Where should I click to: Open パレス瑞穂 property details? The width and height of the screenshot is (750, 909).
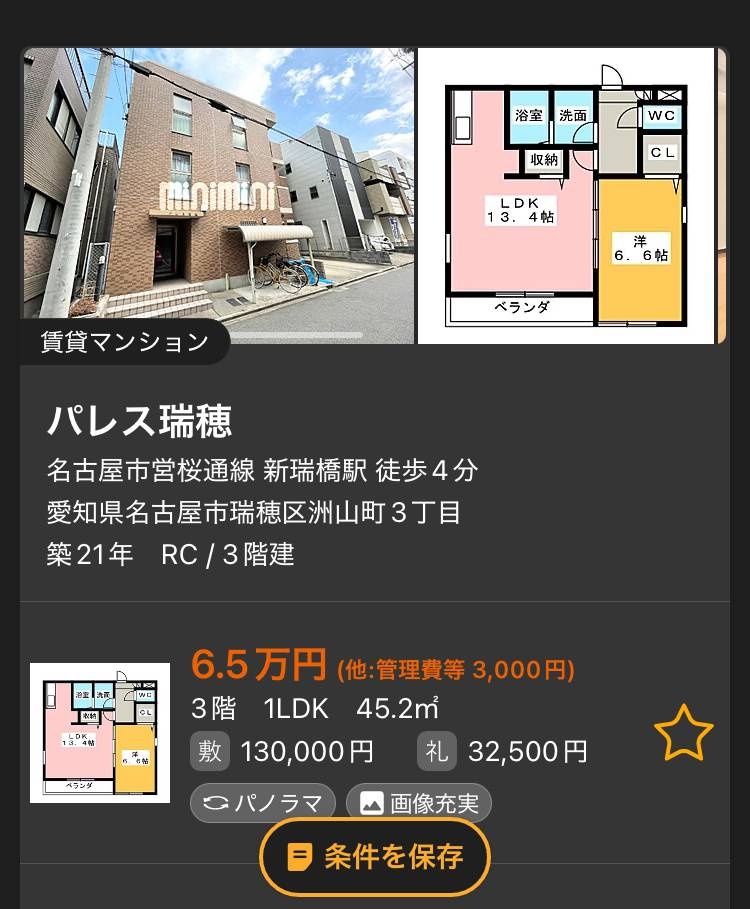point(140,422)
